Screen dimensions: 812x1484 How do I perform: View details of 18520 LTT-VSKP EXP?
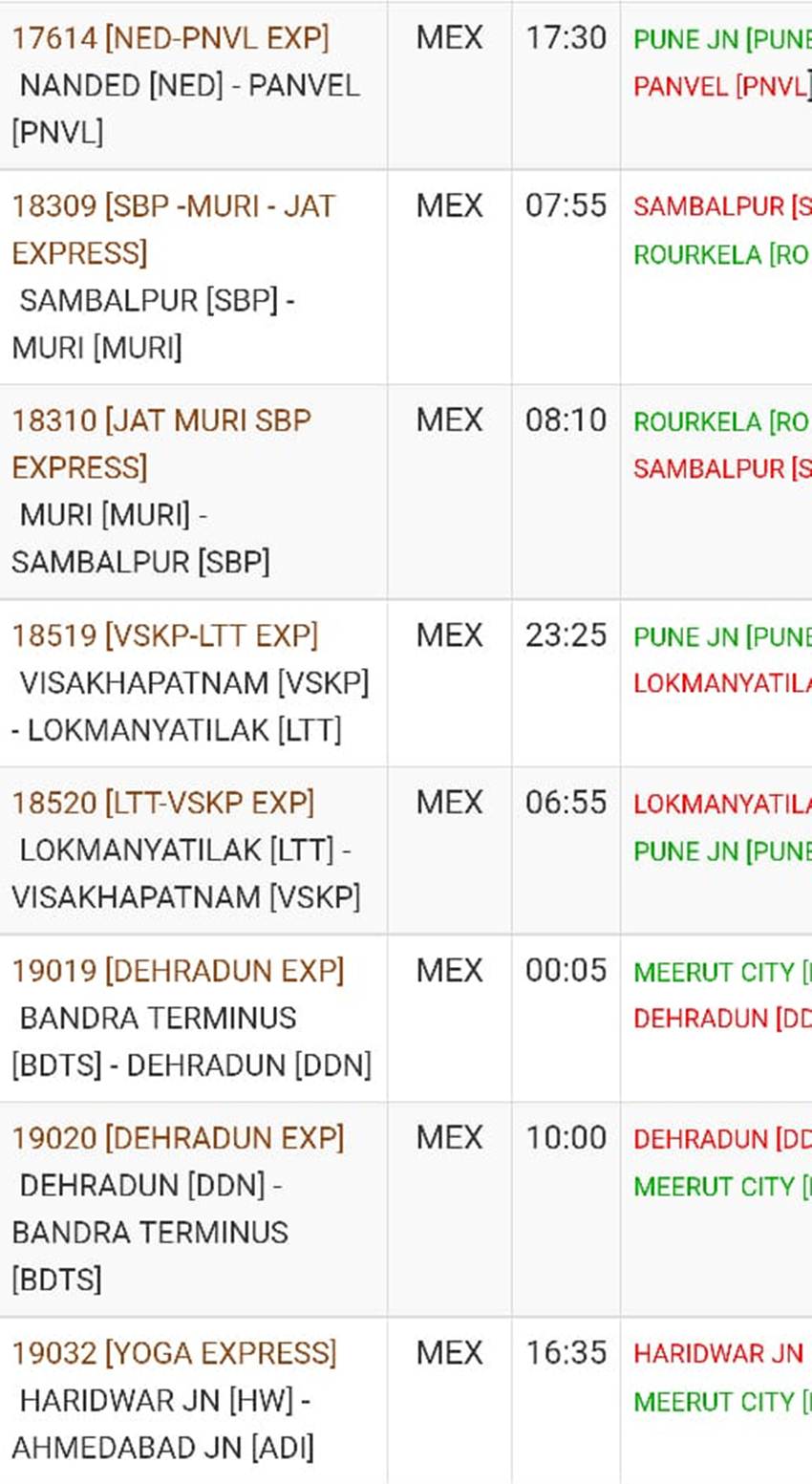pyautogui.click(x=162, y=803)
